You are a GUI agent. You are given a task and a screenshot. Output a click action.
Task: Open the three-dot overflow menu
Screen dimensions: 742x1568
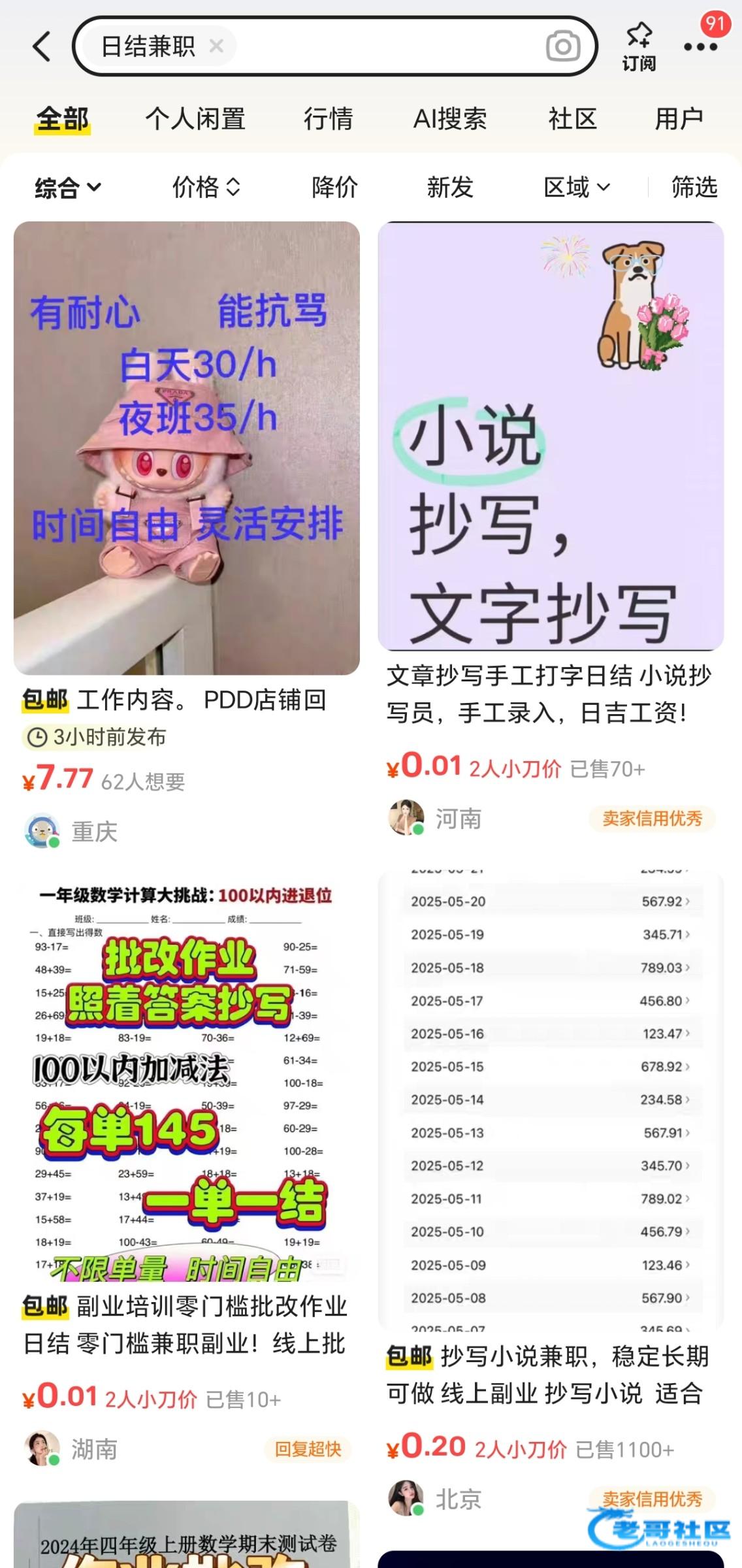[700, 46]
